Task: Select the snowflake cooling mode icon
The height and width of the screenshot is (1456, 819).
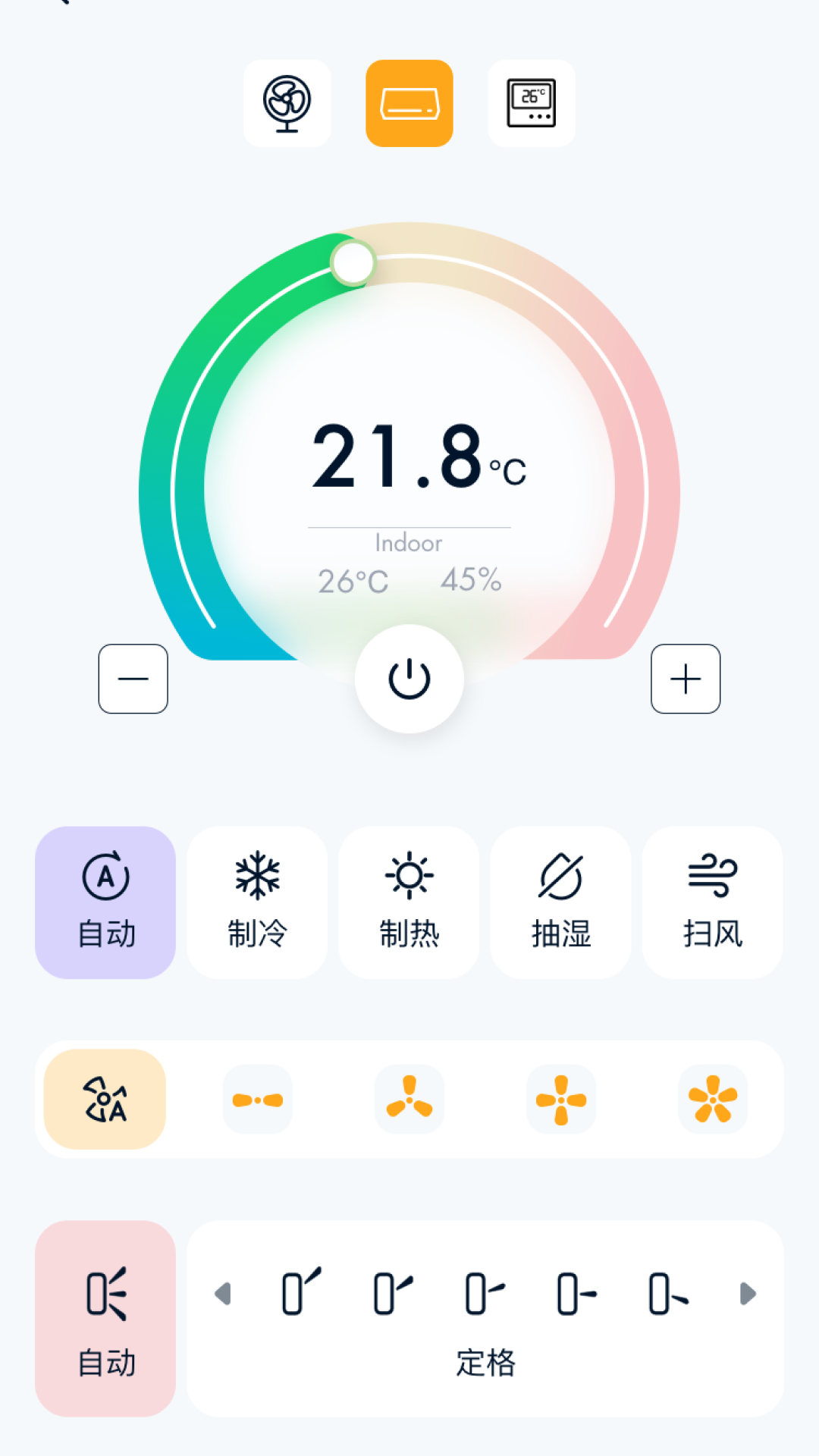Action: (256, 876)
